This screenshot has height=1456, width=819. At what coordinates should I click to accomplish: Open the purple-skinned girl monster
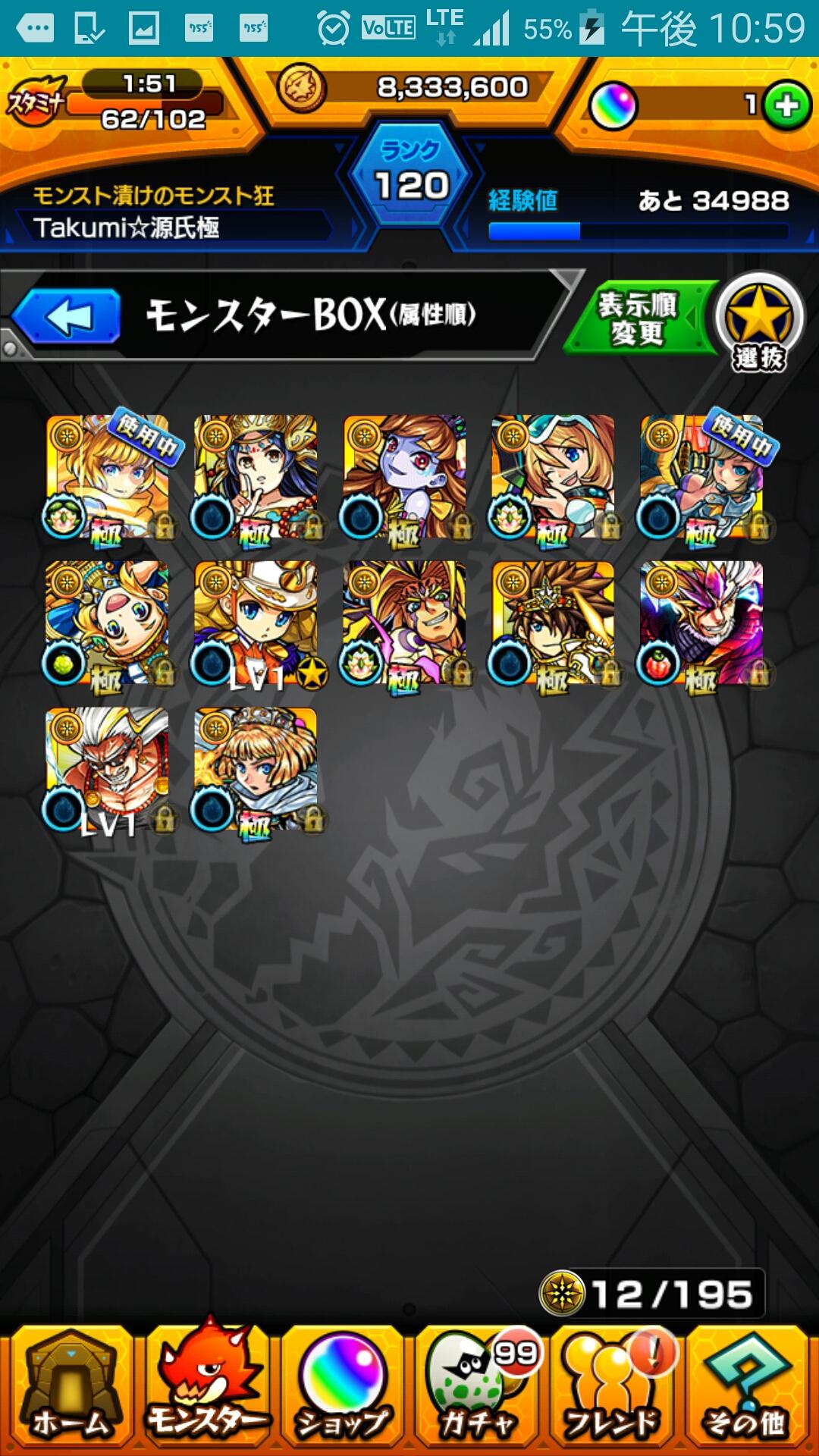point(404,476)
